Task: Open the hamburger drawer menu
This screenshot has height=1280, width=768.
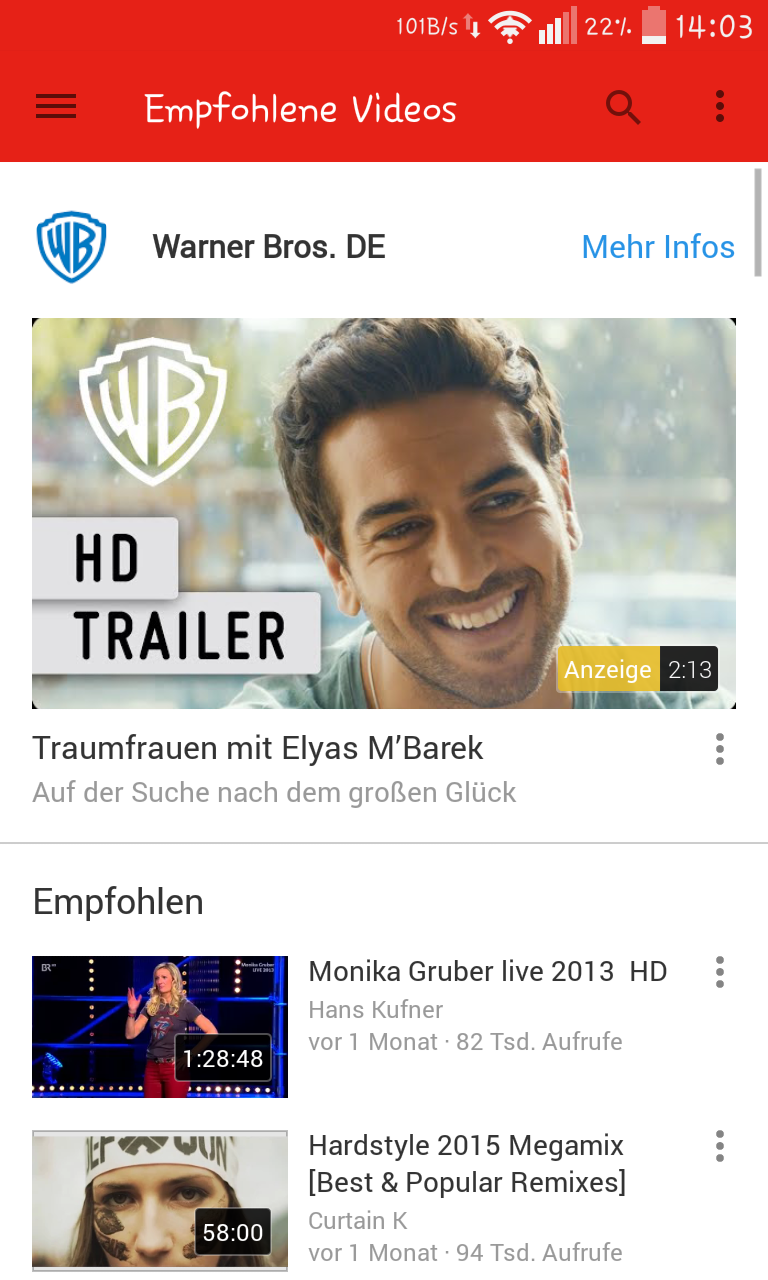Action: 56,107
